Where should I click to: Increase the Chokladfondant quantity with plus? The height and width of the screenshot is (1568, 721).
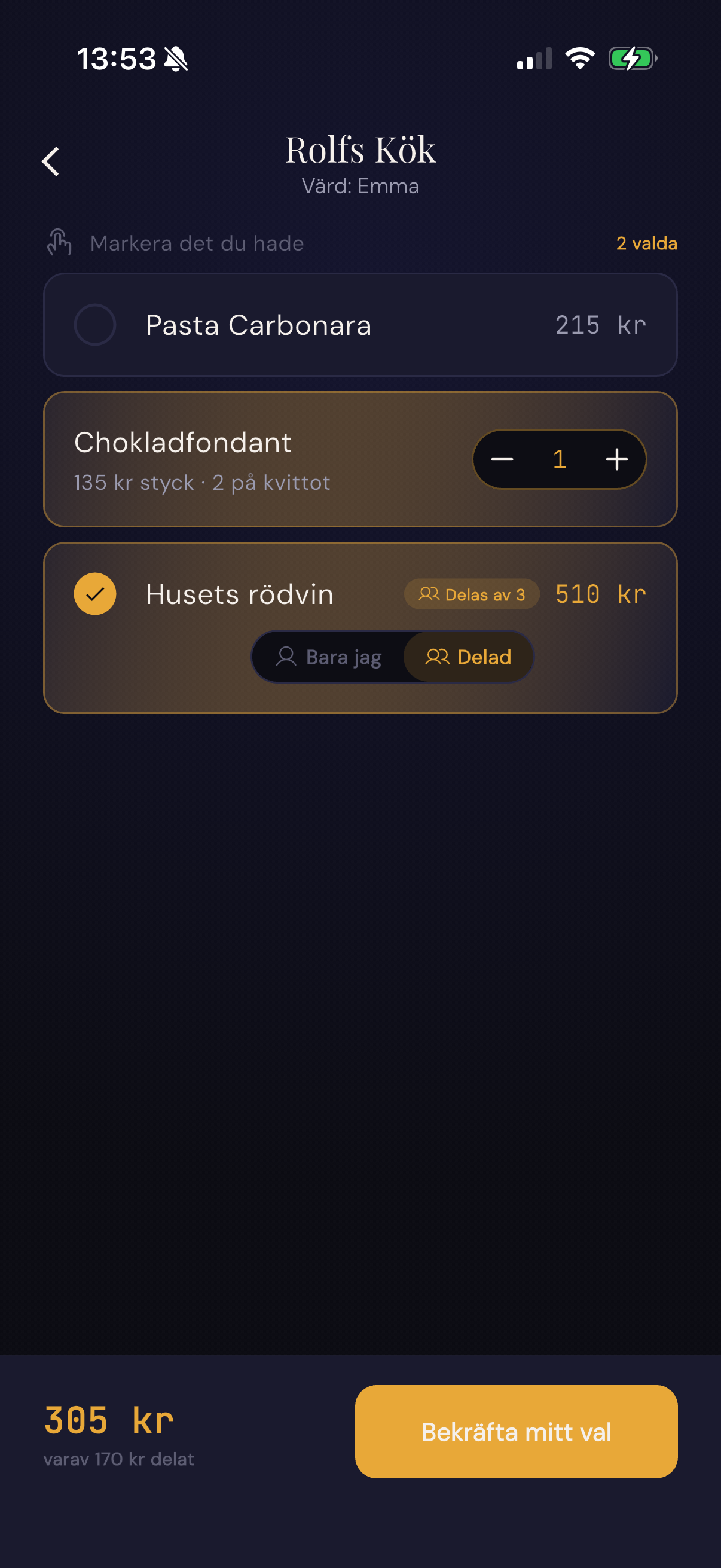[616, 459]
